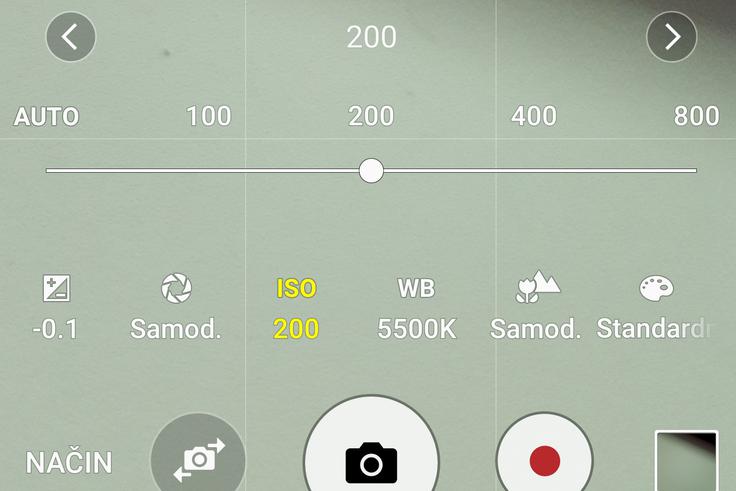Open exposure compensation setting showing -0.1

tap(56, 308)
